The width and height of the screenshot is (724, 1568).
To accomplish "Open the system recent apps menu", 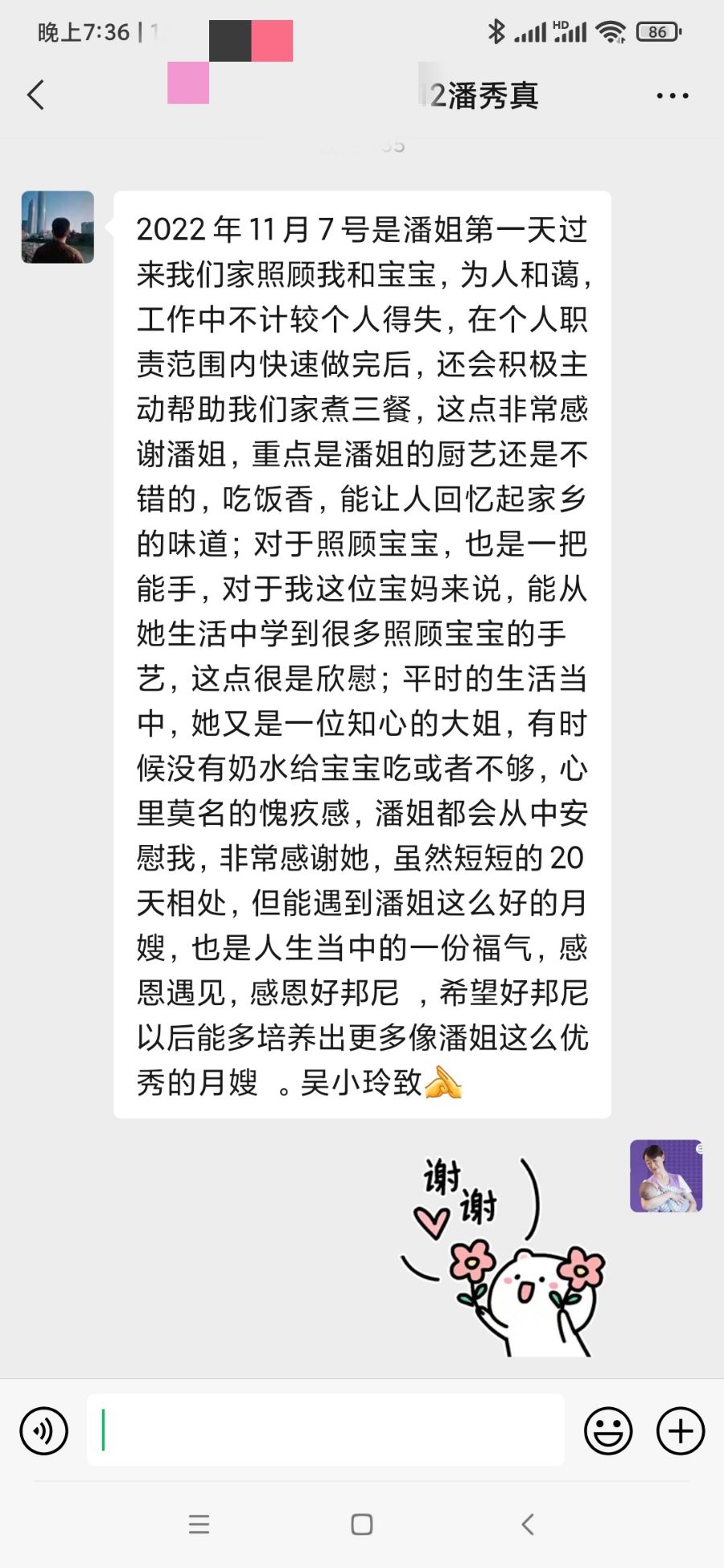I will click(199, 1525).
